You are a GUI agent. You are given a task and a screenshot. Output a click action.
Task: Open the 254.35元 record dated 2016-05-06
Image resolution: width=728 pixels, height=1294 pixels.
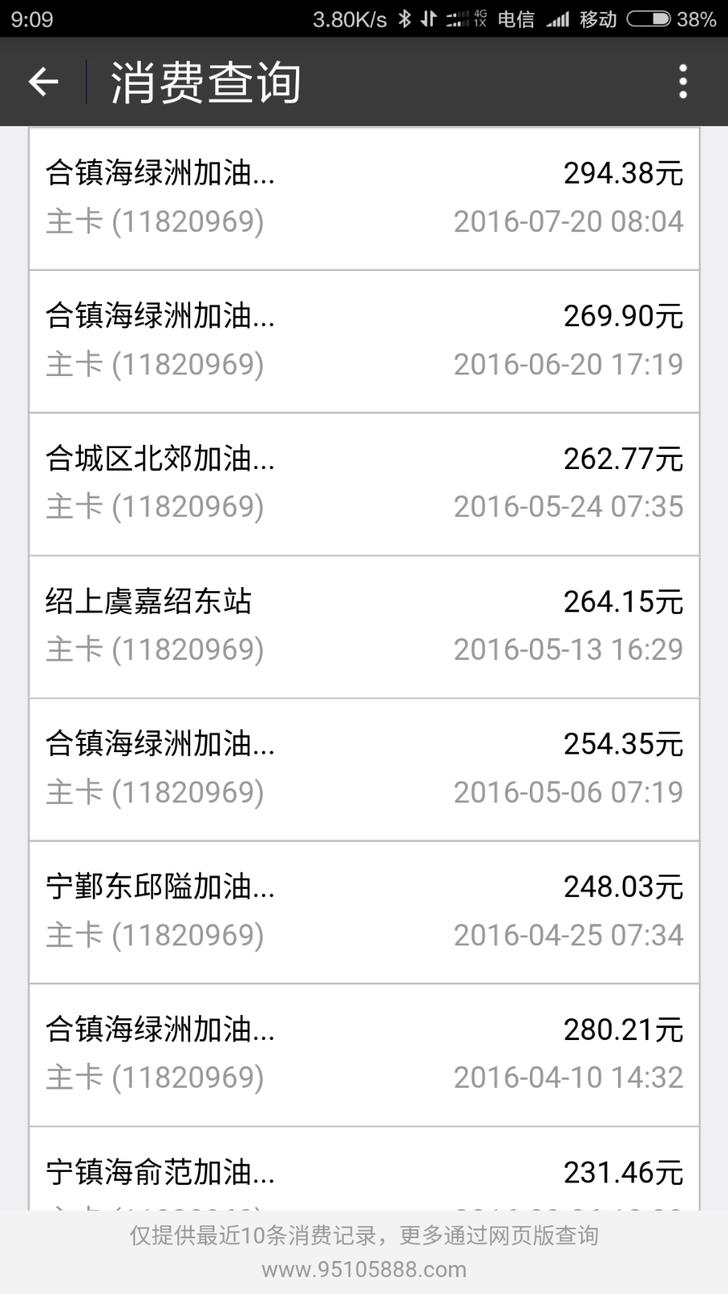point(364,767)
